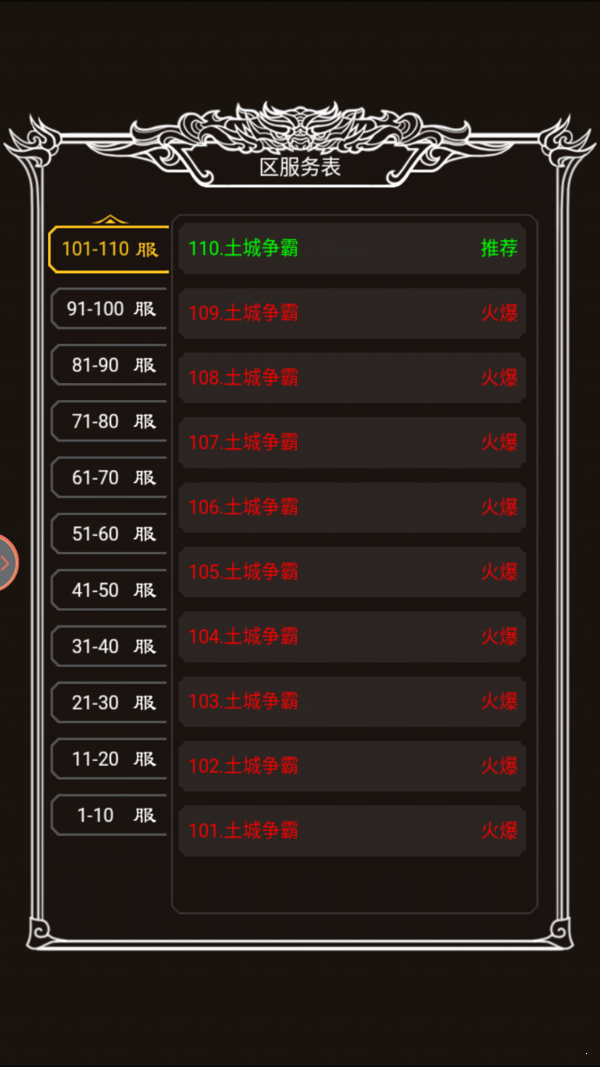Image resolution: width=600 pixels, height=1067 pixels.
Task: Choose server 109.土城争霸
Action: (x=352, y=313)
